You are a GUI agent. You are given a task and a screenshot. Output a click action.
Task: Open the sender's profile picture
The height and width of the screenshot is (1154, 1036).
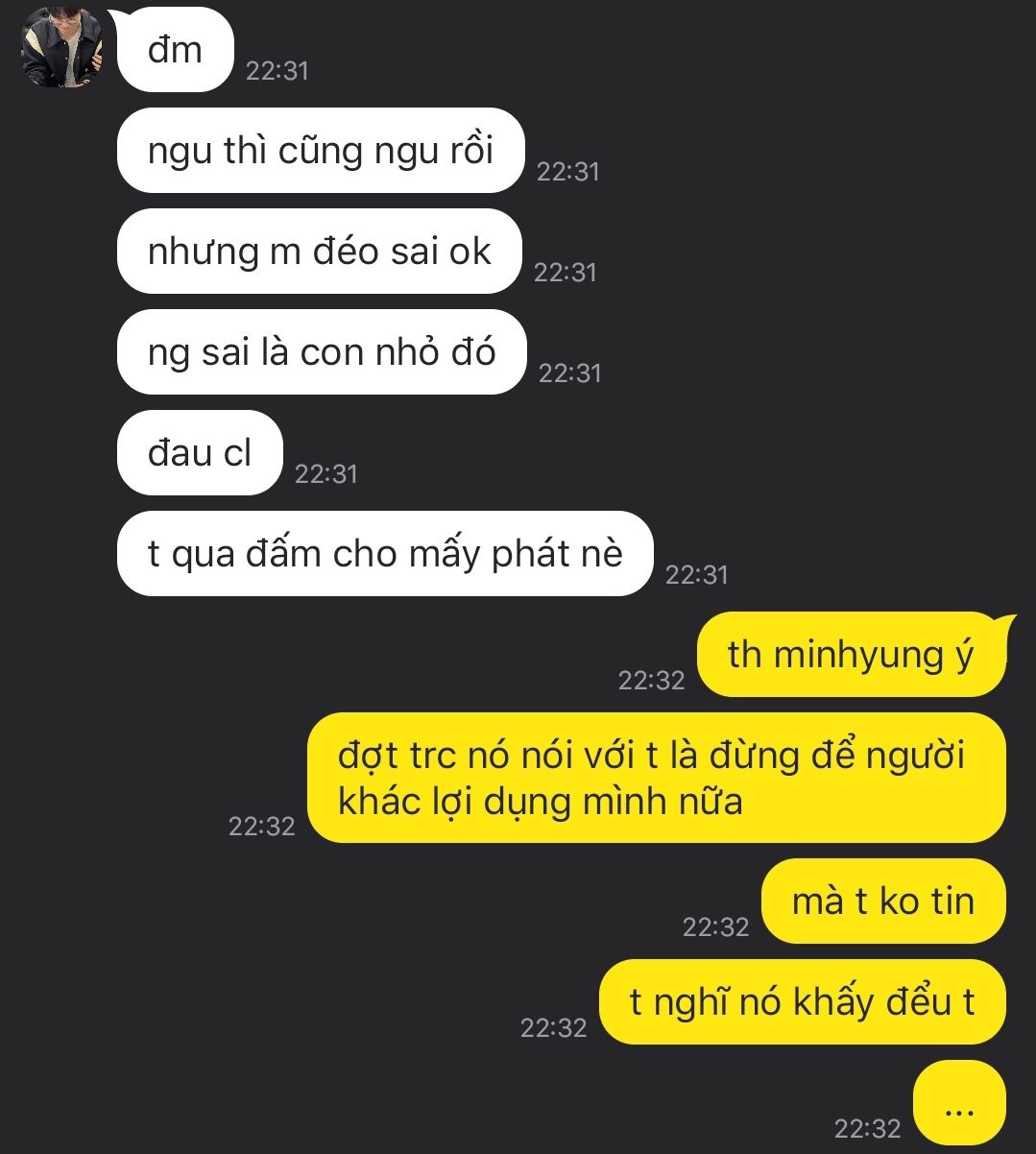click(61, 46)
